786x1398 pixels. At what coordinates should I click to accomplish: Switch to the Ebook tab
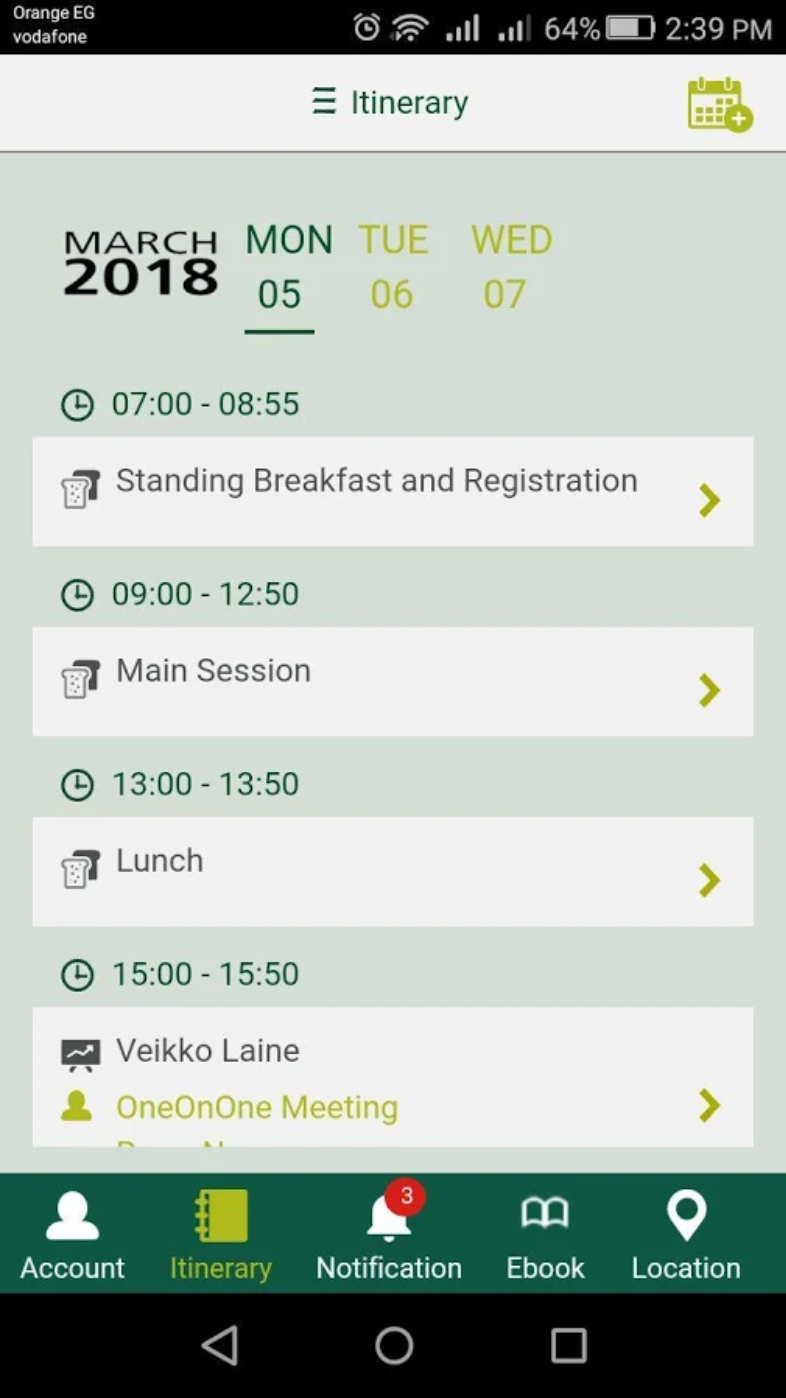coord(545,1235)
